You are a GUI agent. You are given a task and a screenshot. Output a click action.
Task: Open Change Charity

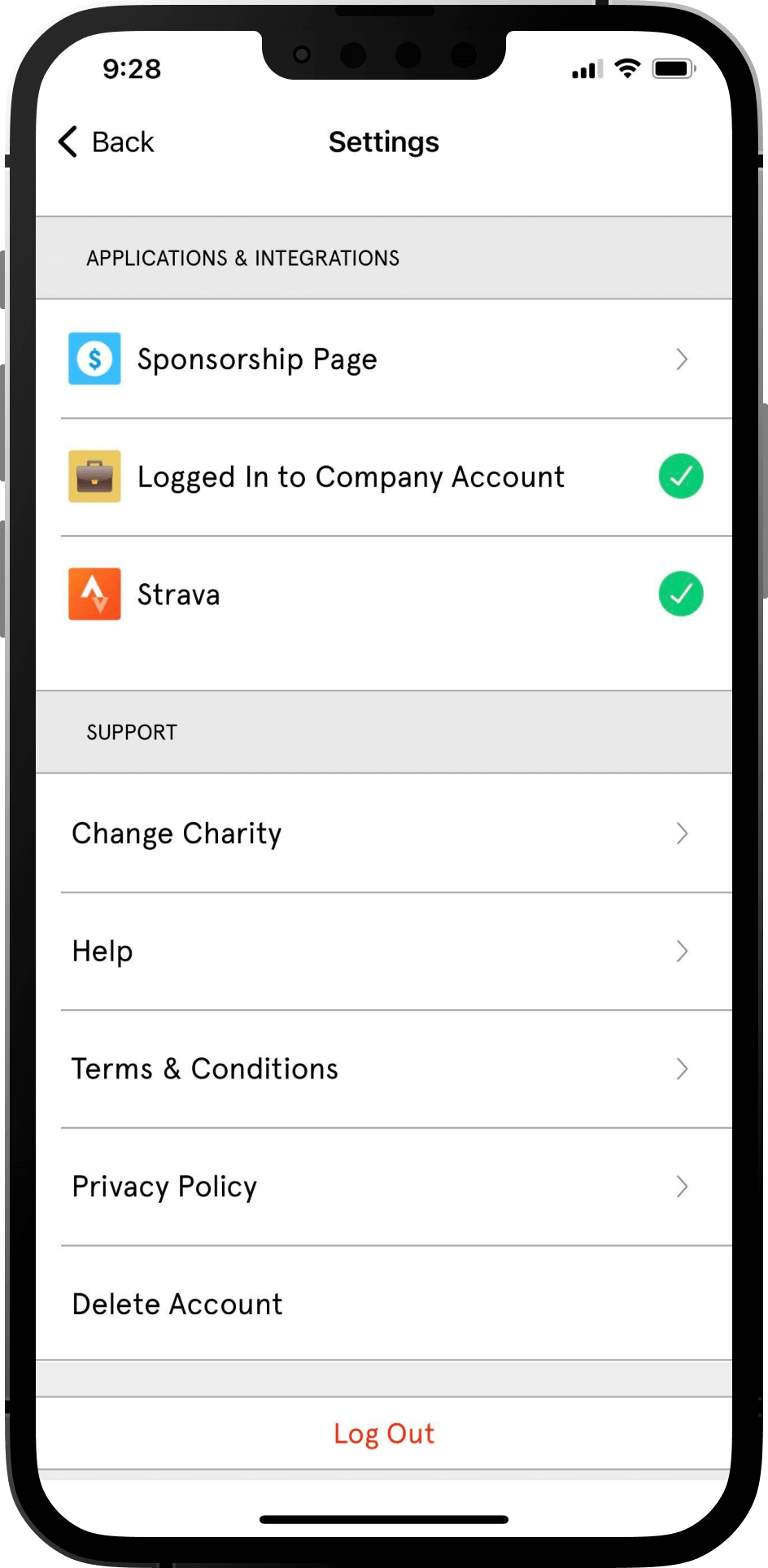(x=384, y=834)
